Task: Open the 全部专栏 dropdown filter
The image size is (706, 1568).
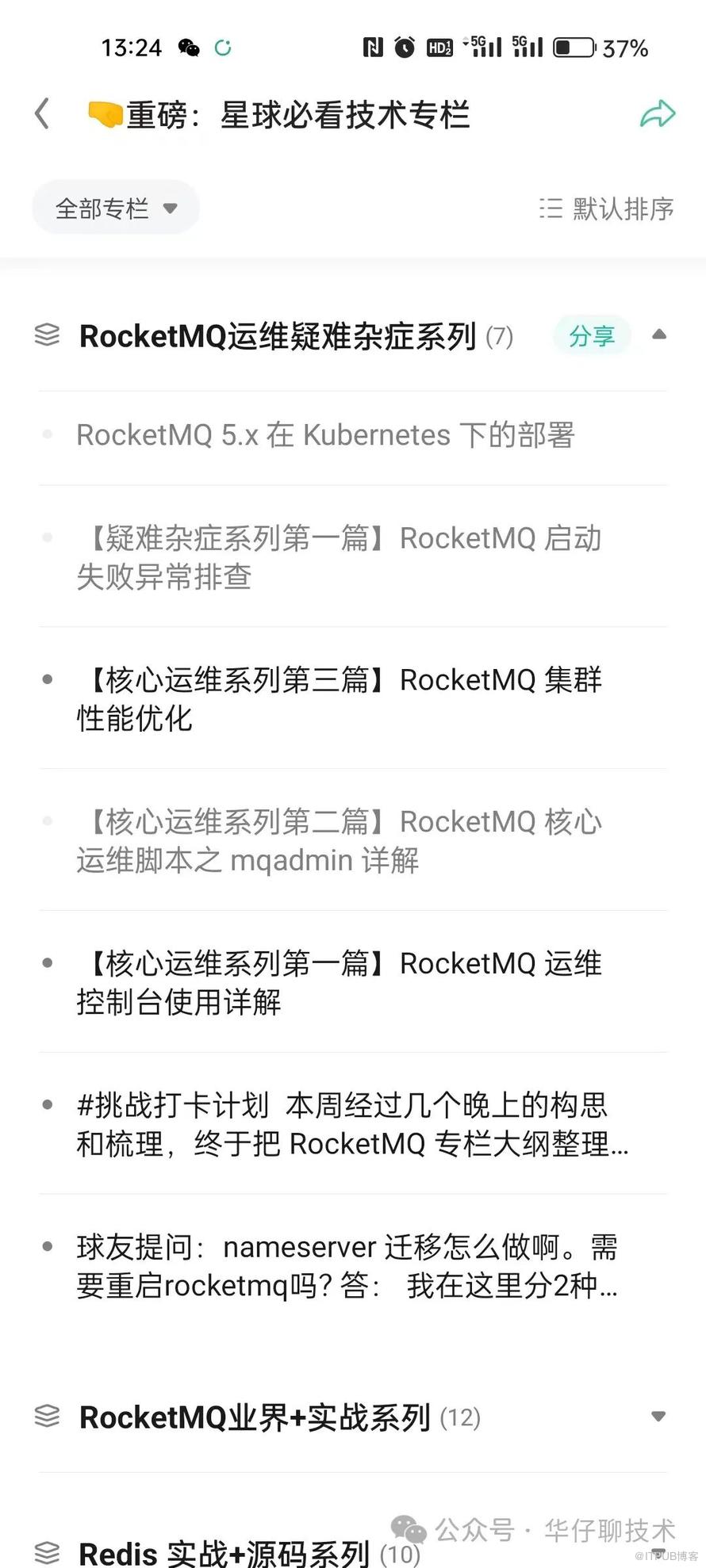Action: point(116,208)
